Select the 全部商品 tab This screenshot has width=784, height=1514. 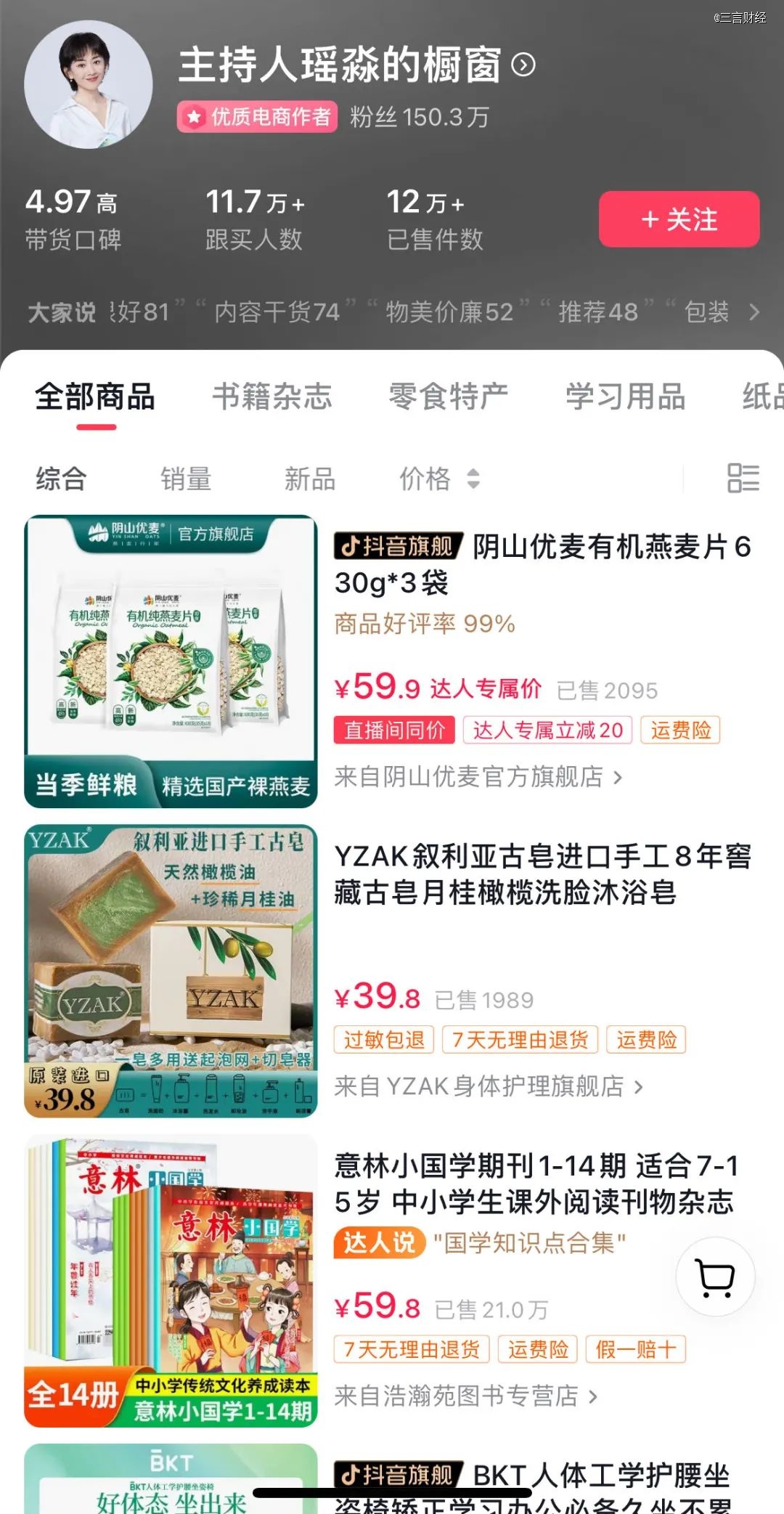coord(95,397)
